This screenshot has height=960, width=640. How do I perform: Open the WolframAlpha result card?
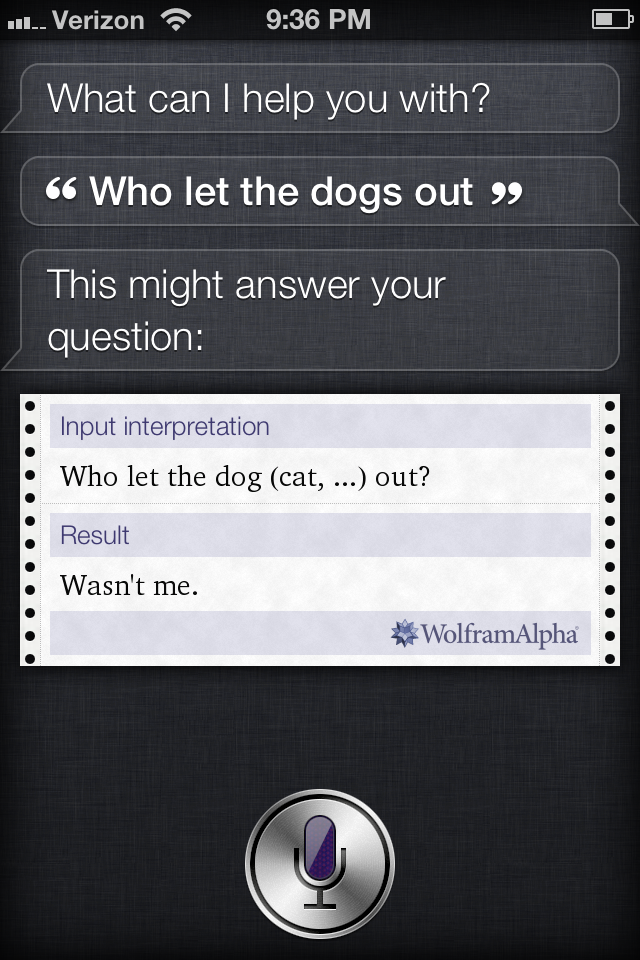(320, 530)
